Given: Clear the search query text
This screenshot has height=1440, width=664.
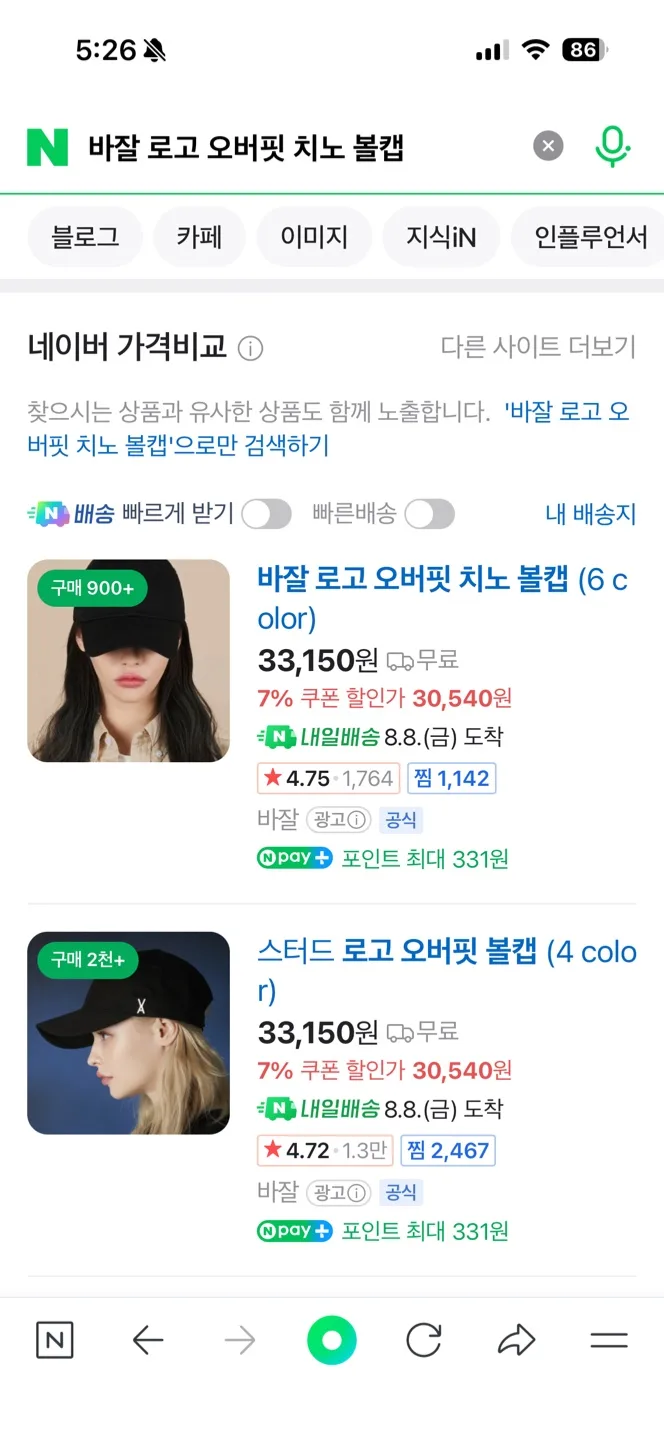Looking at the screenshot, I should (547, 147).
